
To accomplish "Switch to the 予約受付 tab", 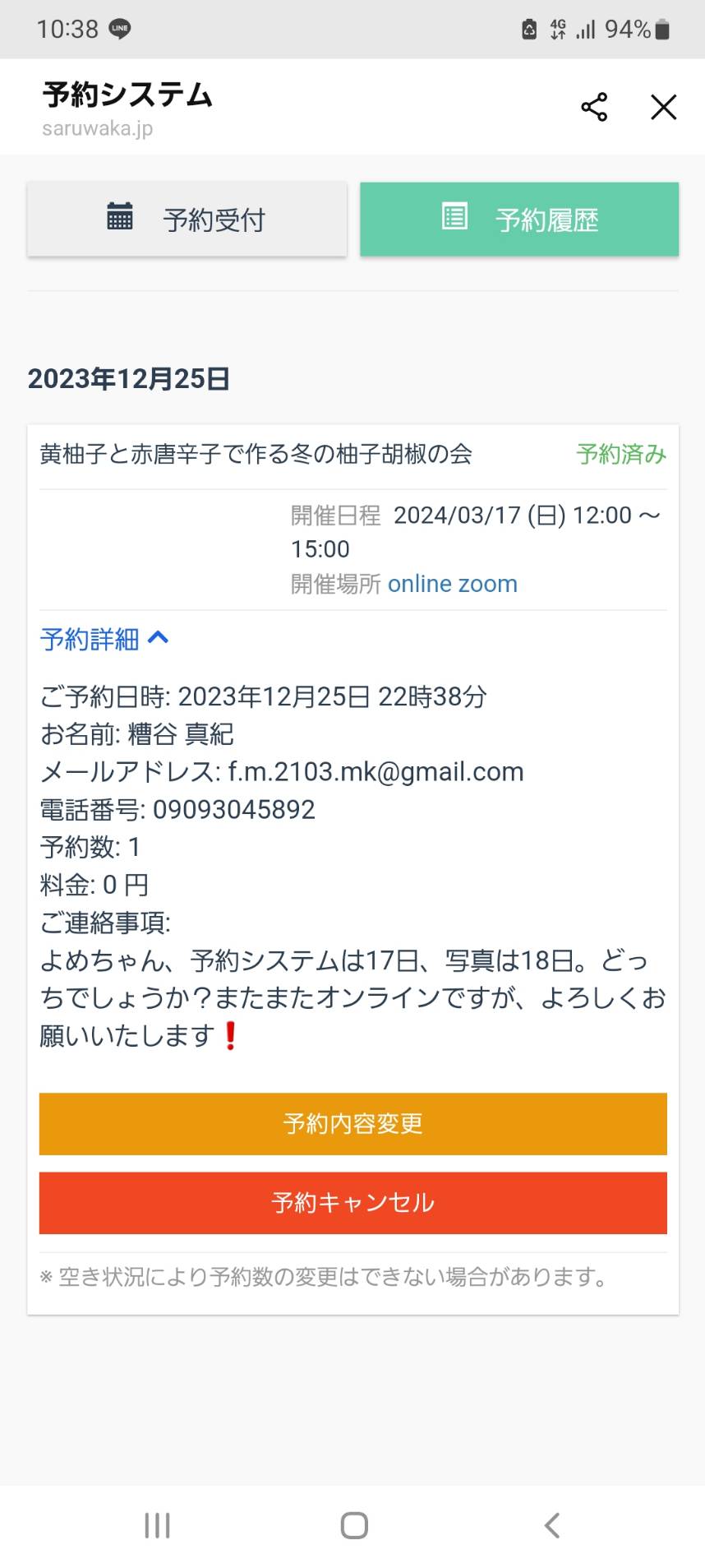I will pos(187,219).
